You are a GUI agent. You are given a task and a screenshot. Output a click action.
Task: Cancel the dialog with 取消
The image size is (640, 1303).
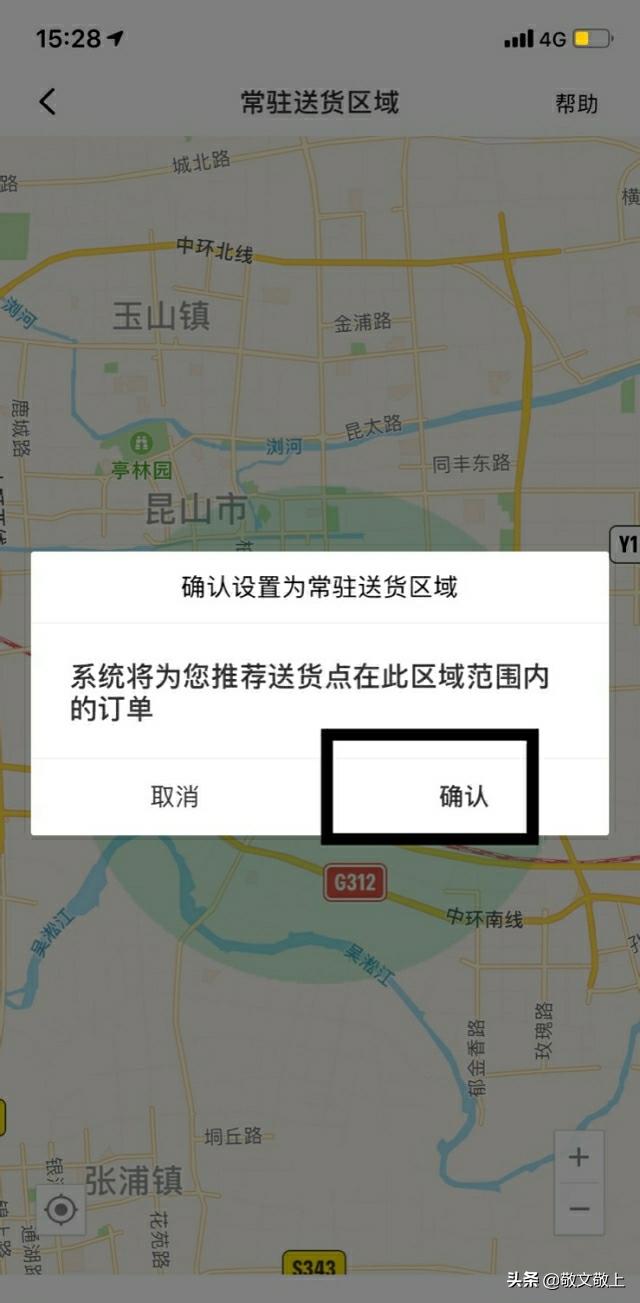point(175,796)
